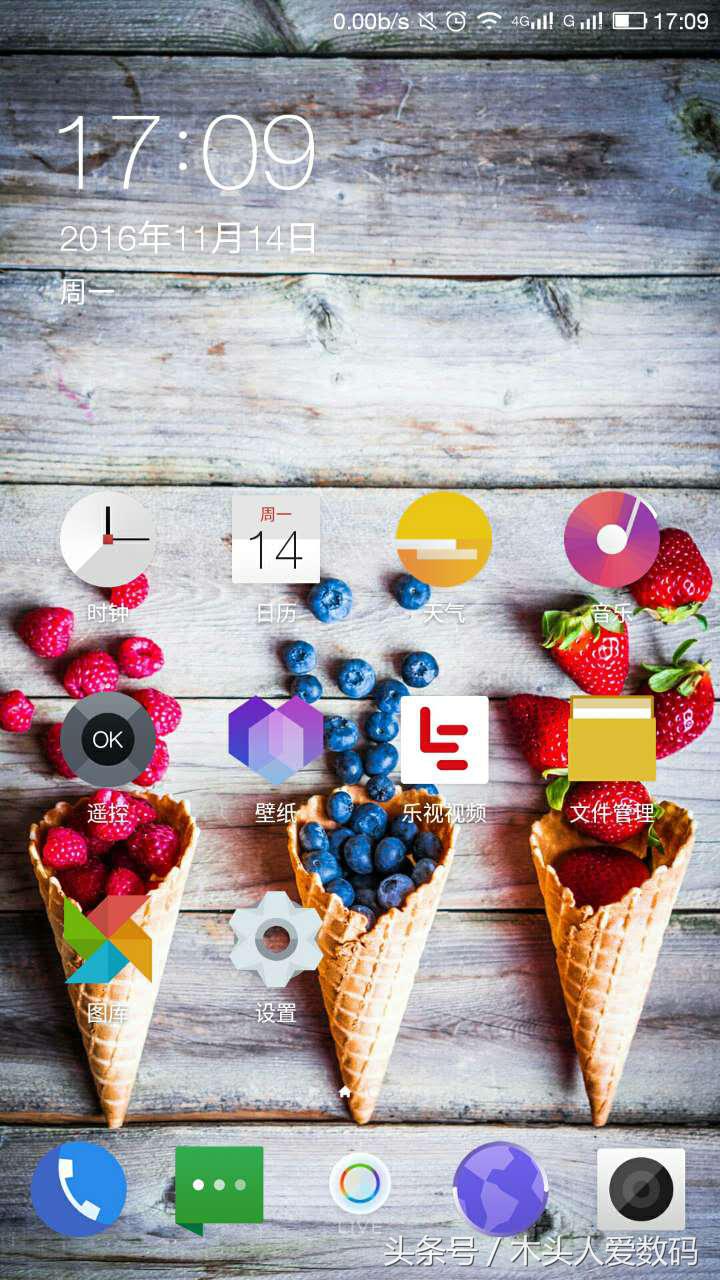Launch the 天气 weather app
720x1280 pixels.
(x=444, y=540)
